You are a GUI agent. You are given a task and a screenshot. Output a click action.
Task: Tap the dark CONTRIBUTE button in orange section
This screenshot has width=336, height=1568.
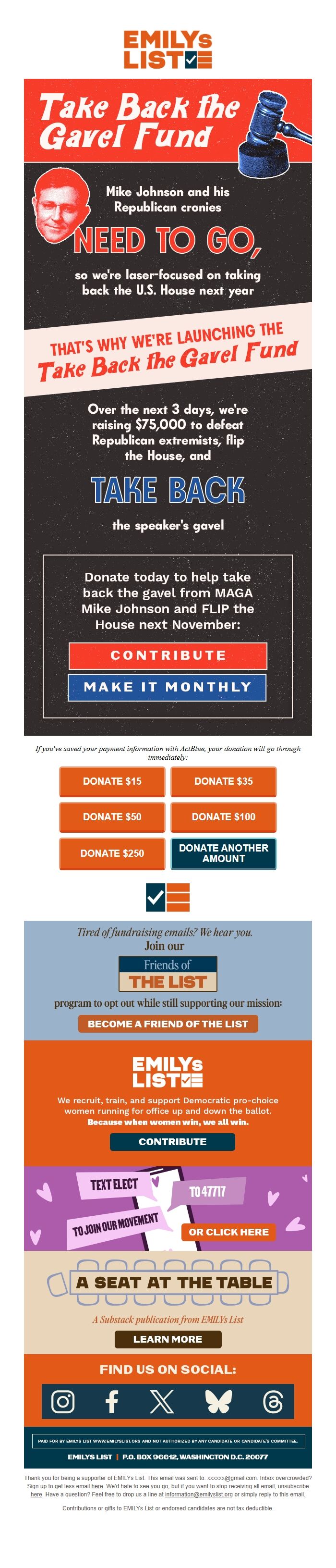pos(172,1141)
